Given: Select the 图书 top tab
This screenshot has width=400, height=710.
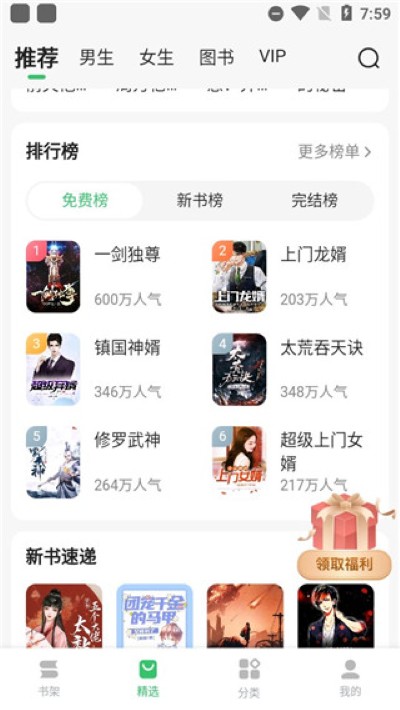Looking at the screenshot, I should [x=217, y=58].
